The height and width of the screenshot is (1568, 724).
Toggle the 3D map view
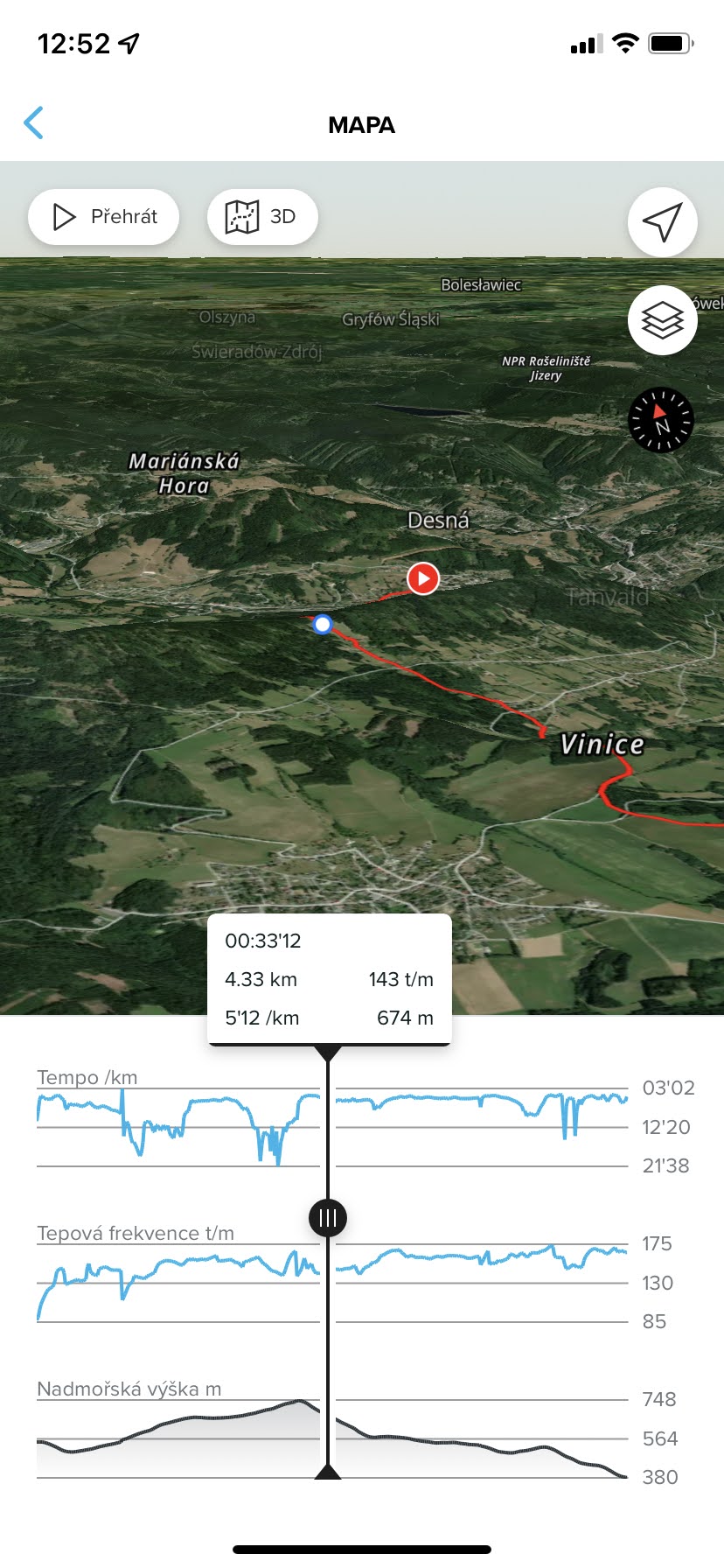click(262, 217)
